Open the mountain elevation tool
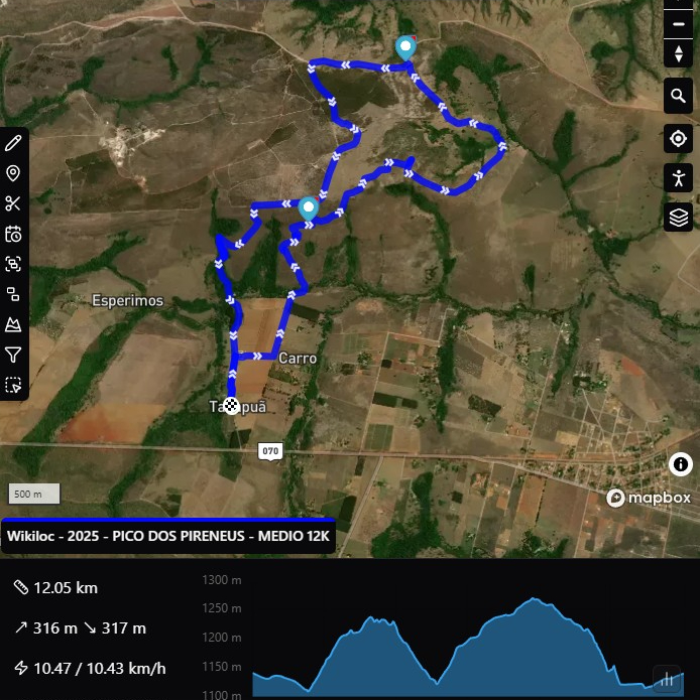The height and width of the screenshot is (700, 700). pos(13,324)
